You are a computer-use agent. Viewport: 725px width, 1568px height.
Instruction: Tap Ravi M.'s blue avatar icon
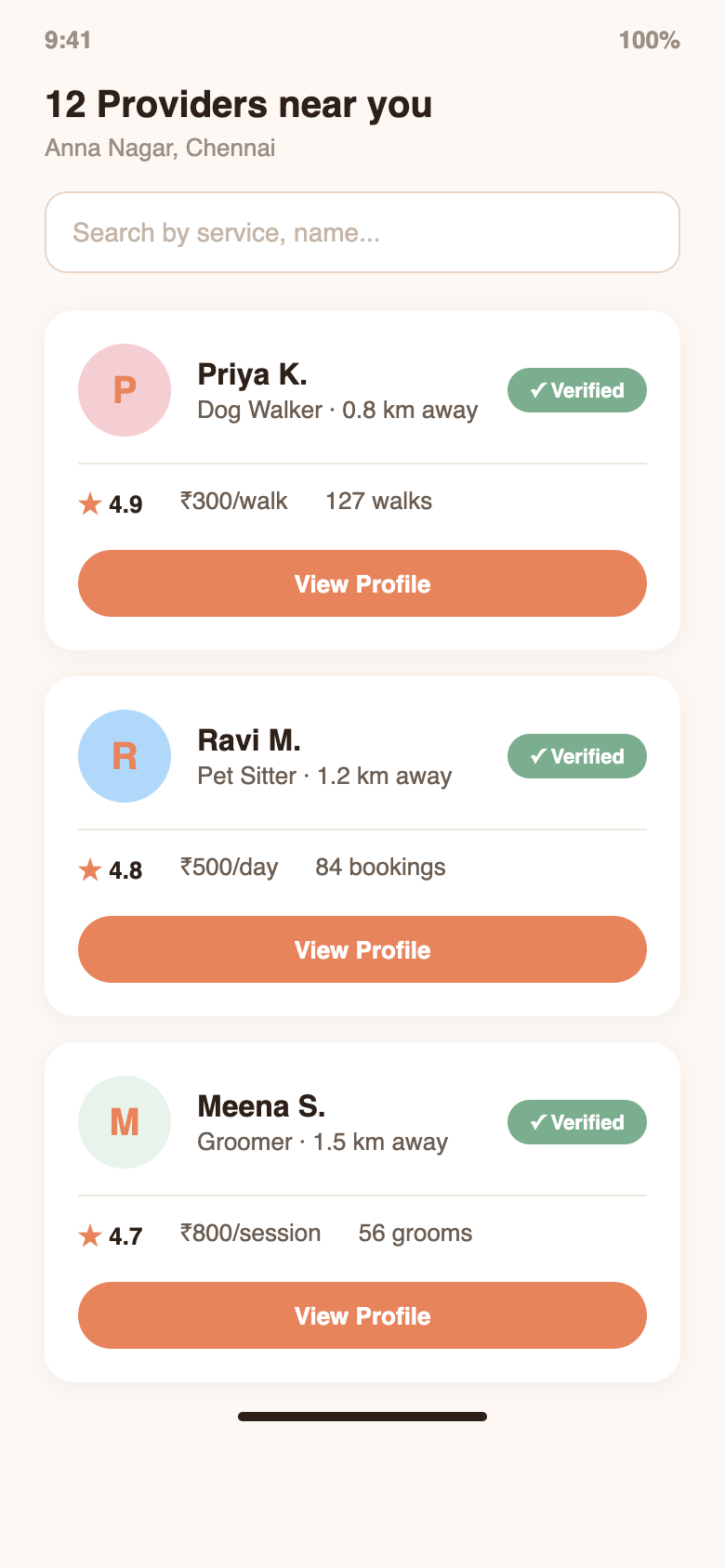tap(124, 756)
